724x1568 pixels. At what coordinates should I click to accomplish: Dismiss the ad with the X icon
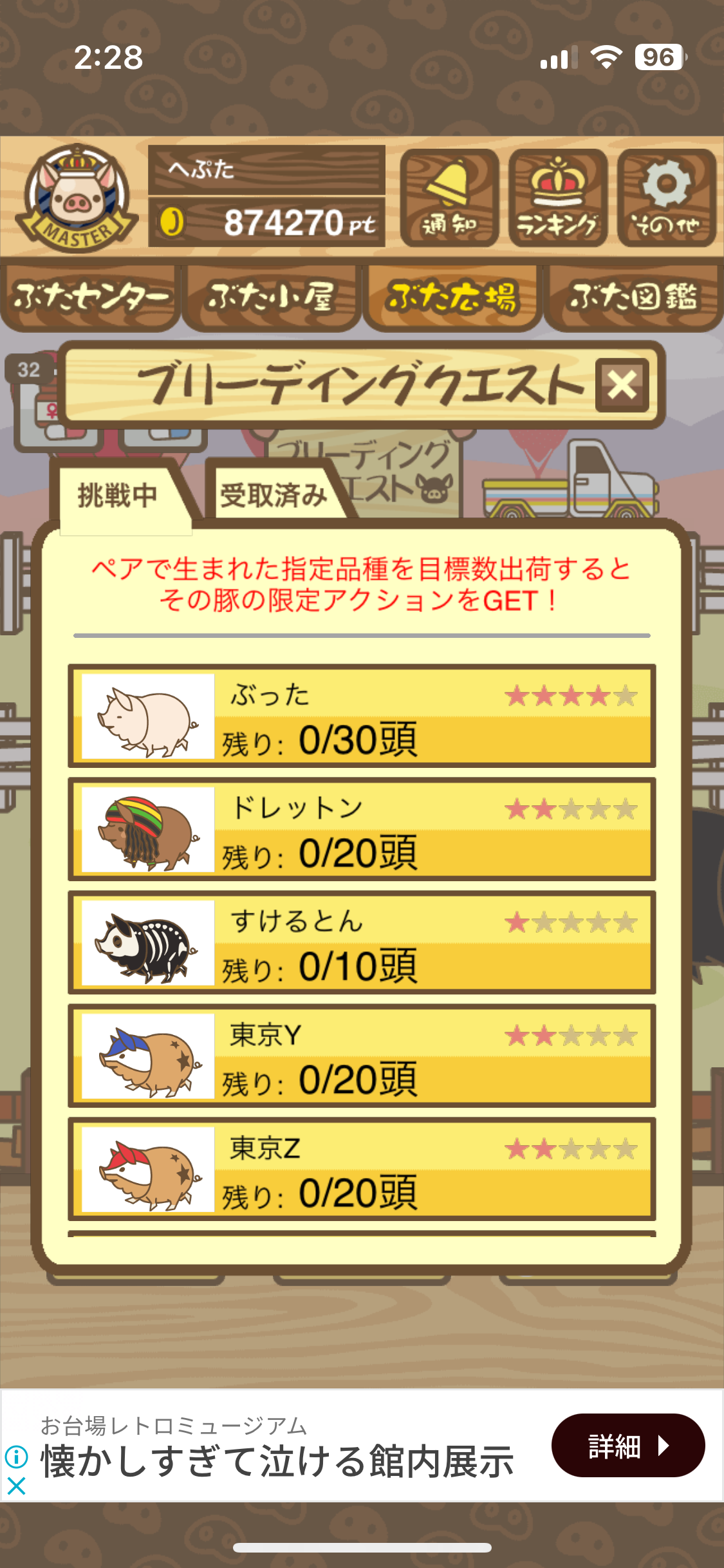[x=16, y=1486]
